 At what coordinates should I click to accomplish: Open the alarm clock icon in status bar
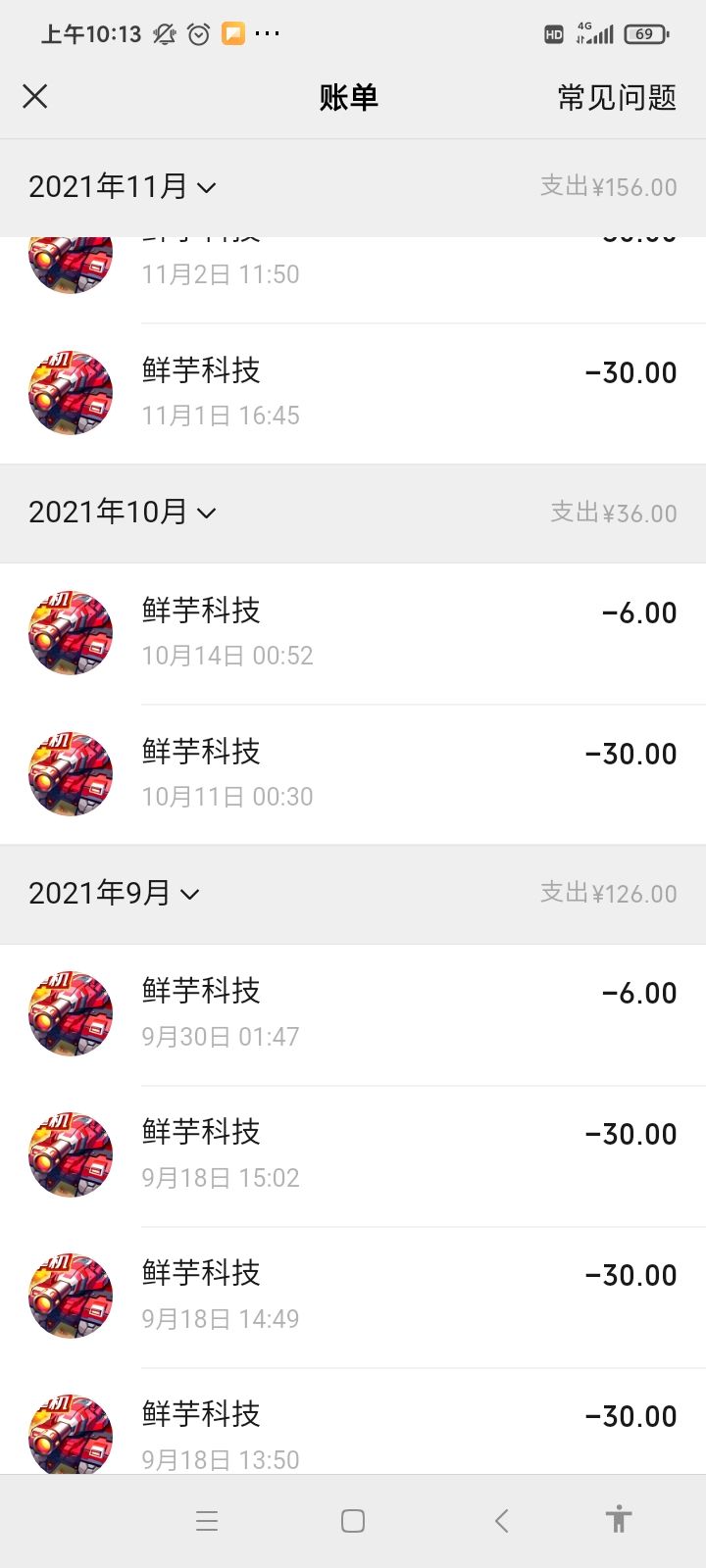click(x=199, y=33)
